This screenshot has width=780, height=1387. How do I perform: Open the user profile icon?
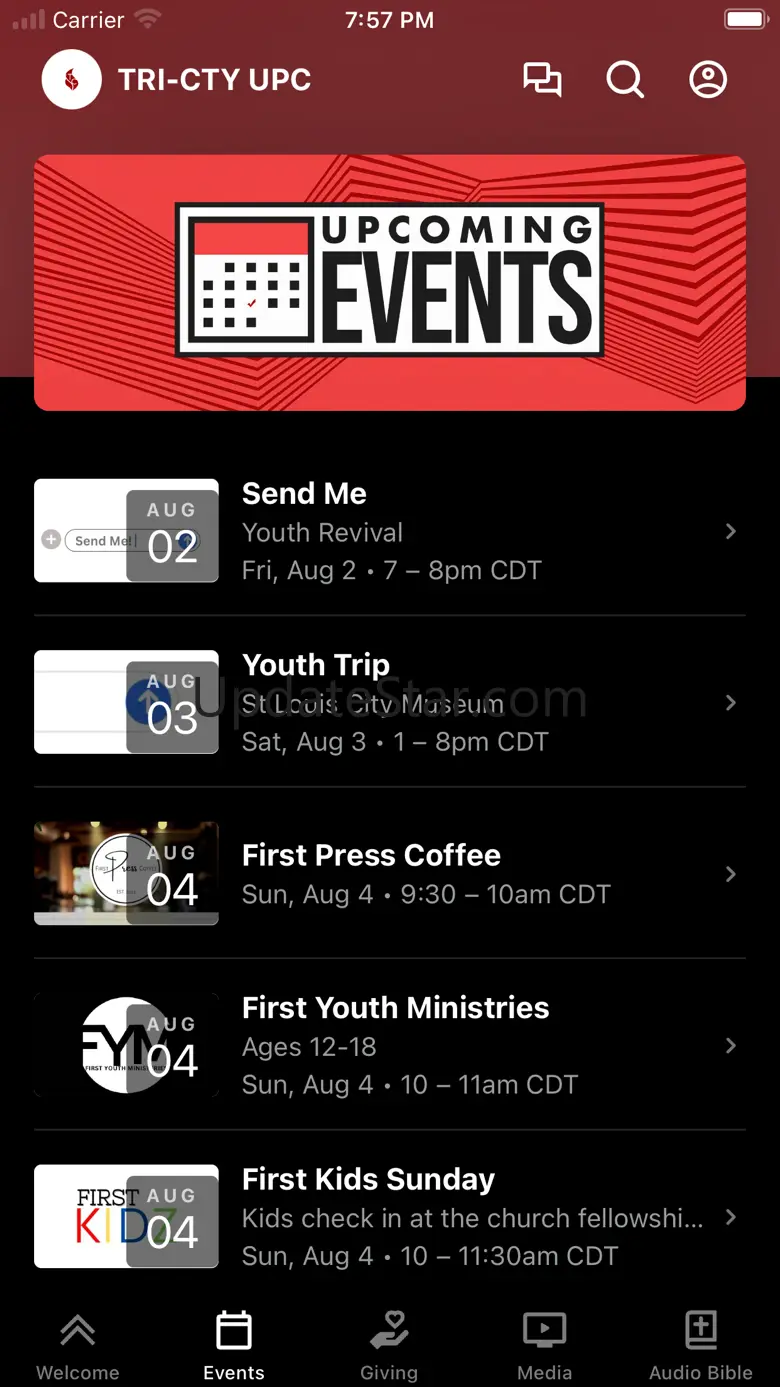tap(708, 80)
